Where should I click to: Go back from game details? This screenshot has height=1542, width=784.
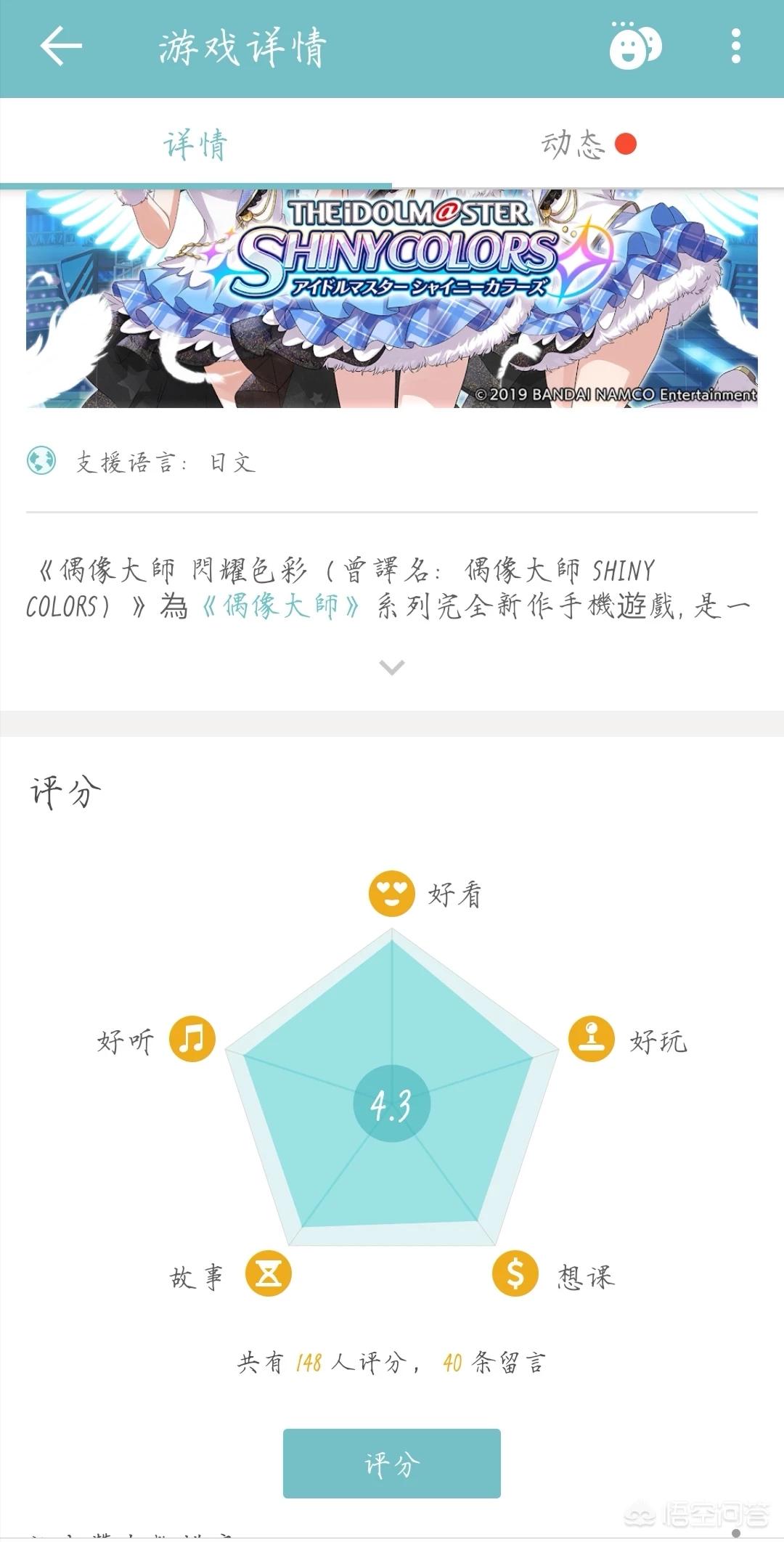[61, 47]
